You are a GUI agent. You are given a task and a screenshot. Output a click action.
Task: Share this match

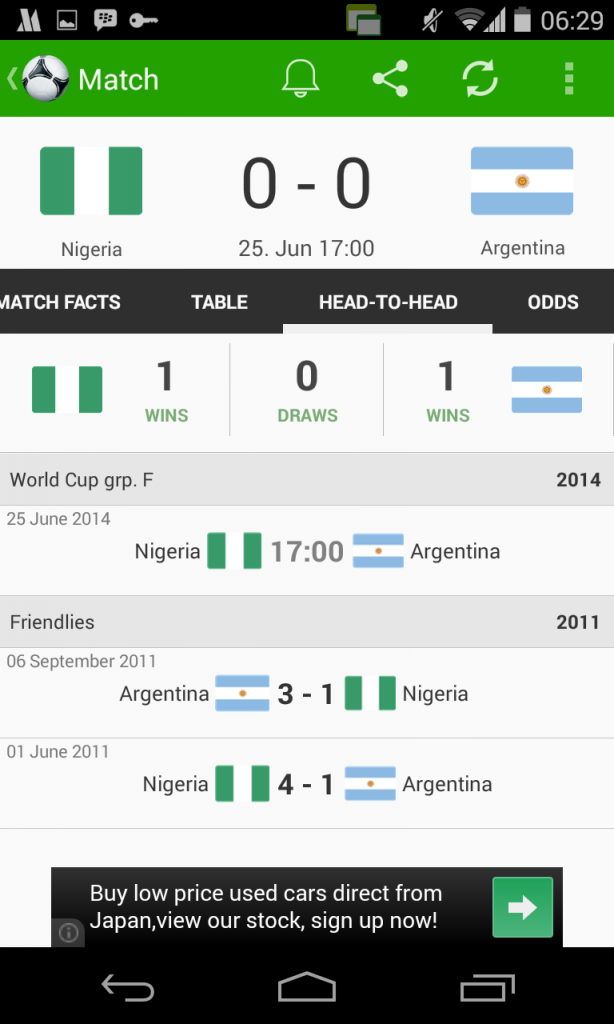click(x=390, y=79)
